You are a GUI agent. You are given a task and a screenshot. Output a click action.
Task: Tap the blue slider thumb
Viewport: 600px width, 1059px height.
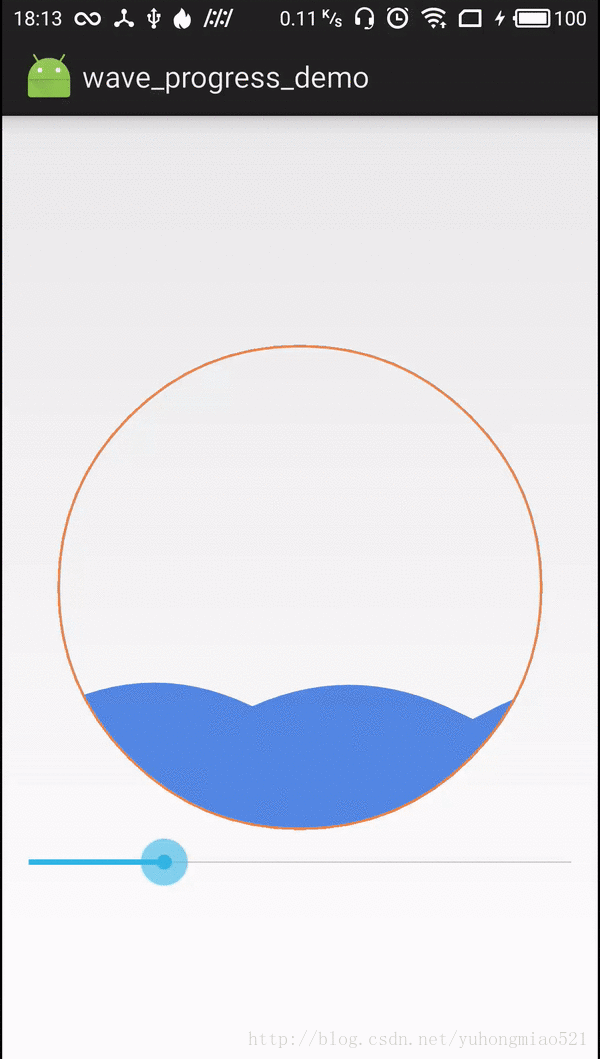pyautogui.click(x=165, y=862)
